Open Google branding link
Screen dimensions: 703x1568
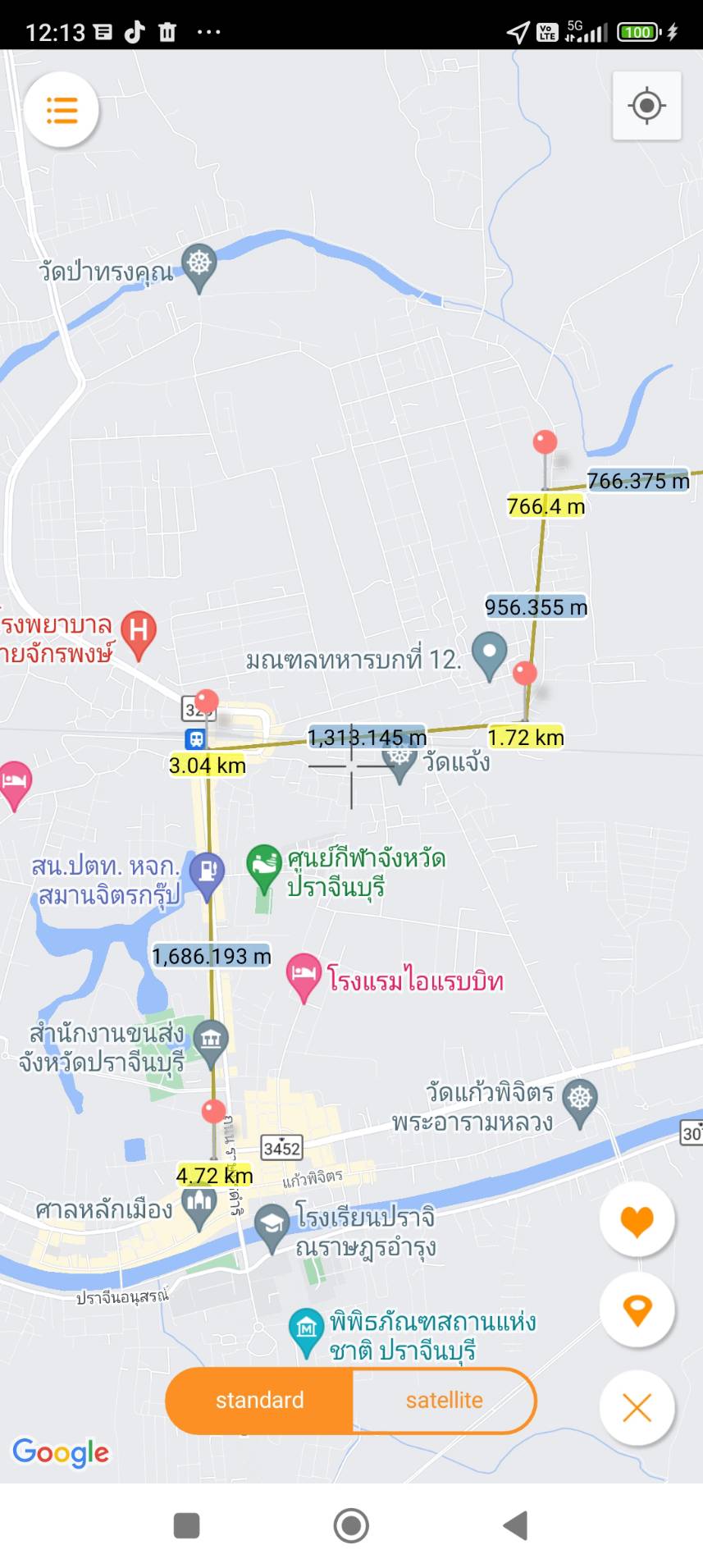pyautogui.click(x=62, y=1452)
